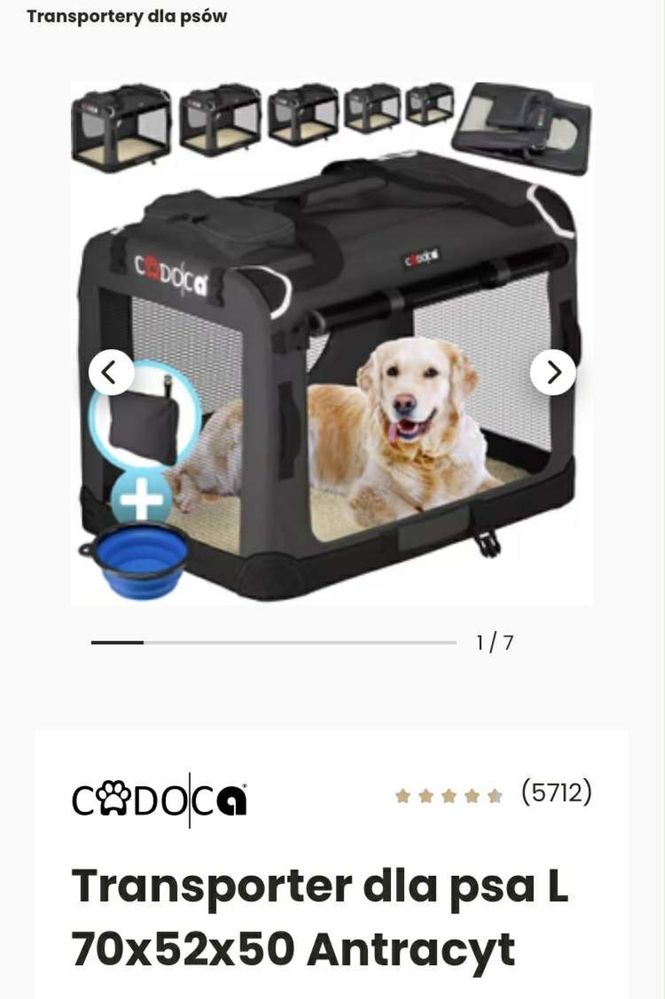Viewport: 665px width, 999px height.
Task: Open the Cadoca brand page
Action: [159, 800]
